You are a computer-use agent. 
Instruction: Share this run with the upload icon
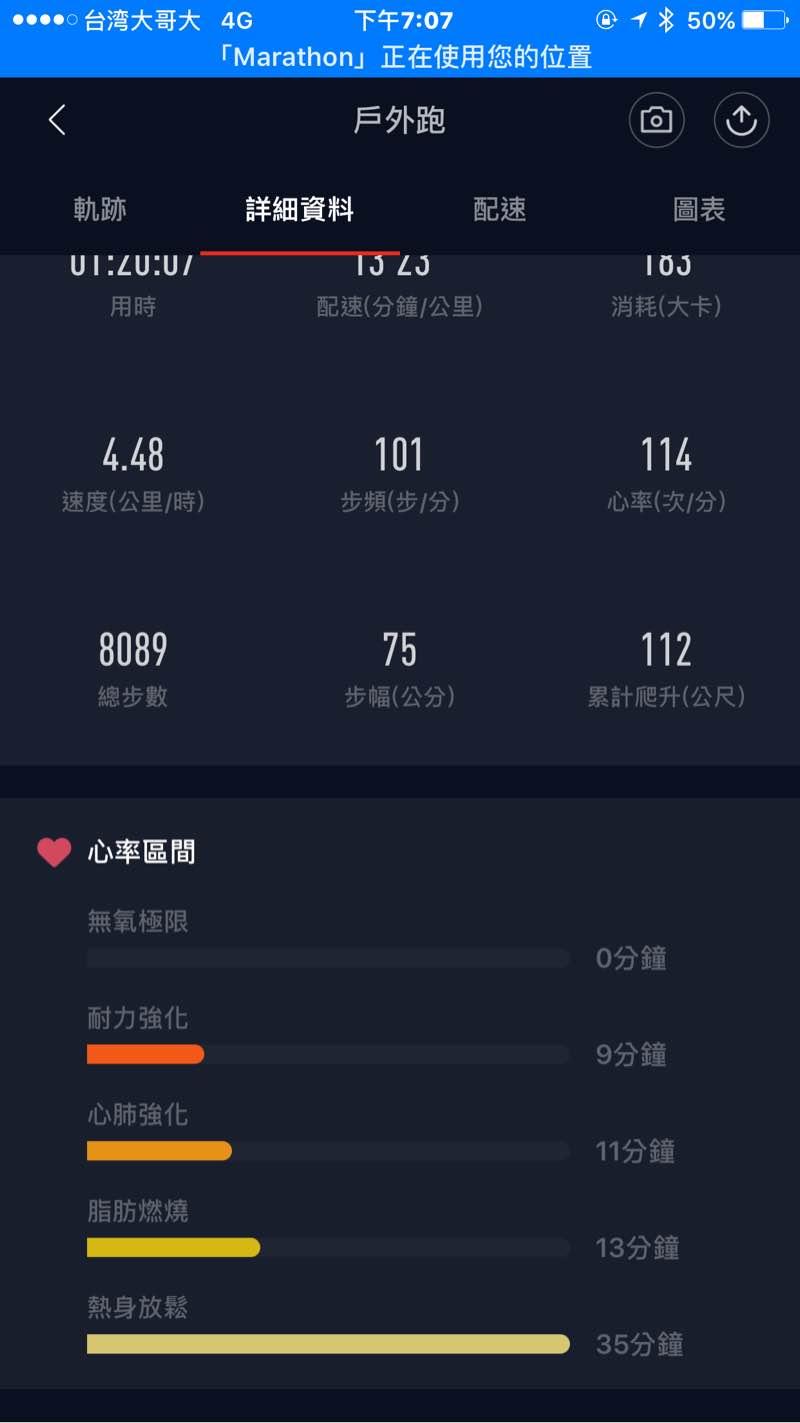[x=741, y=121]
